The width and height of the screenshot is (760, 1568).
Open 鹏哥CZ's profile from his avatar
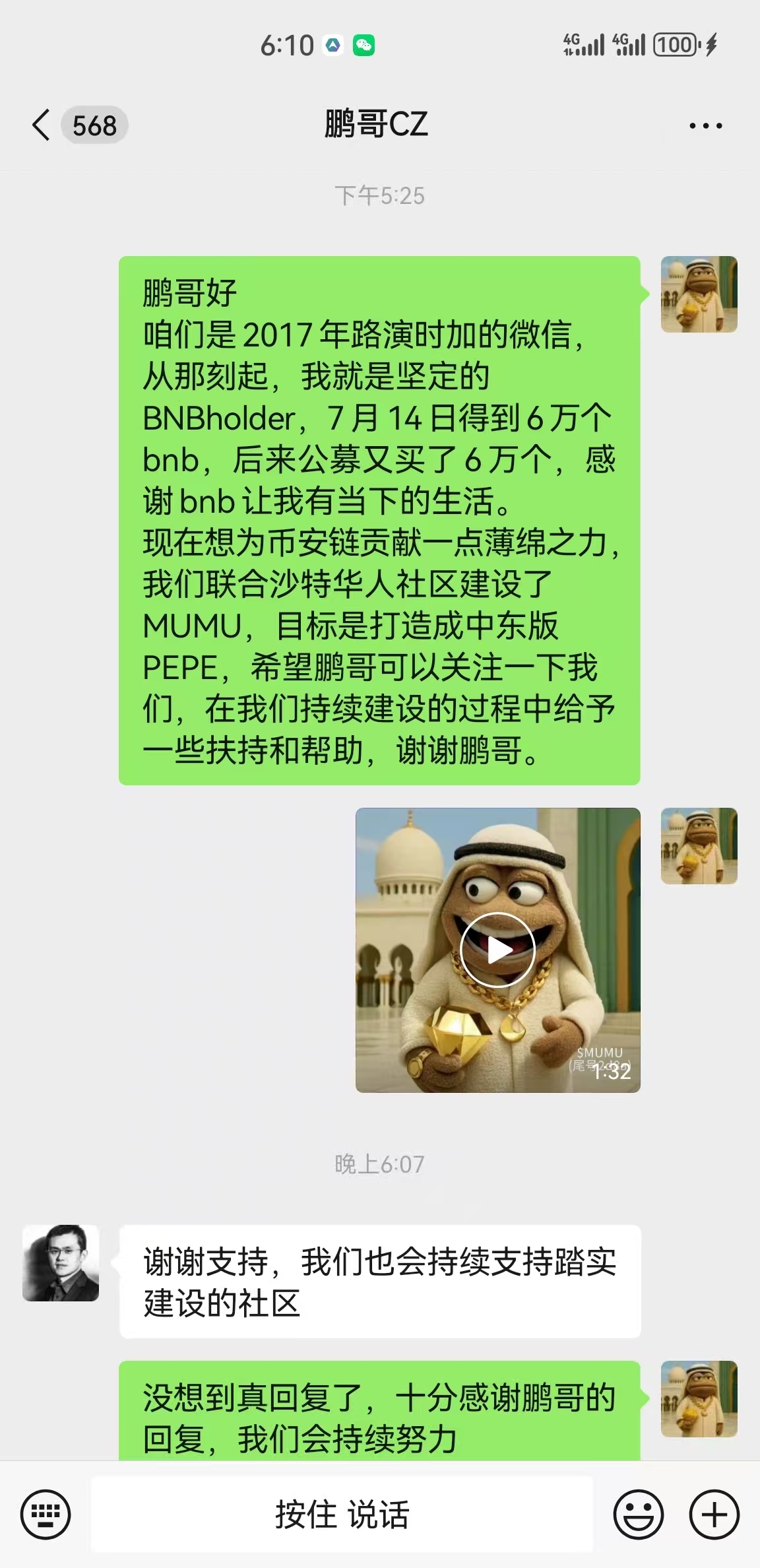click(61, 1263)
